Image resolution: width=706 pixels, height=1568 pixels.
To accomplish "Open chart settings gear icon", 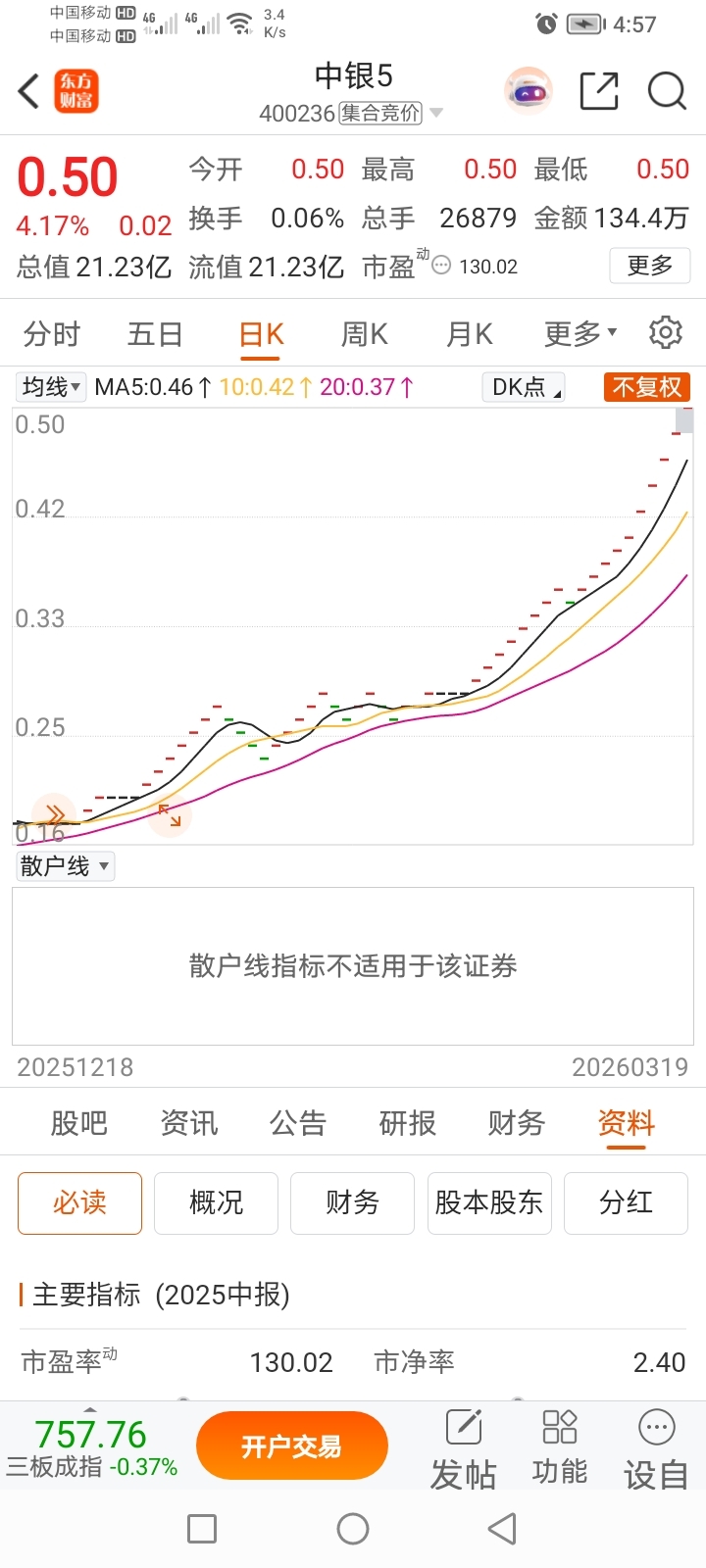I will point(666,333).
